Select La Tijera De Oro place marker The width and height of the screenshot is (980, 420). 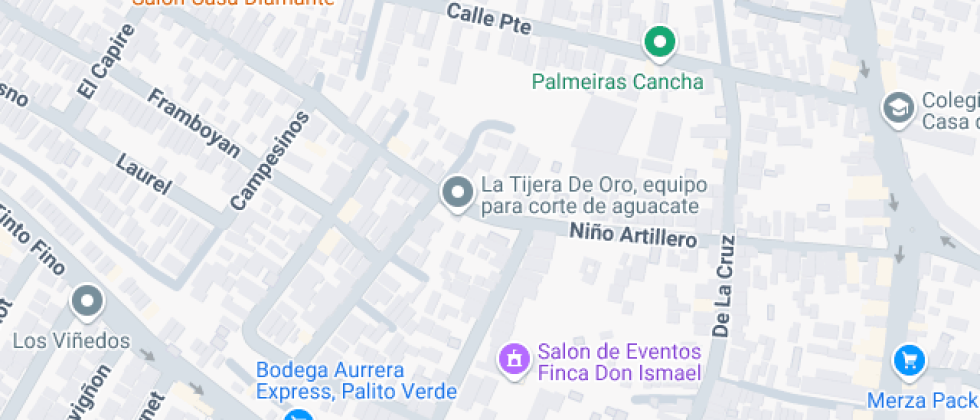pos(458,192)
